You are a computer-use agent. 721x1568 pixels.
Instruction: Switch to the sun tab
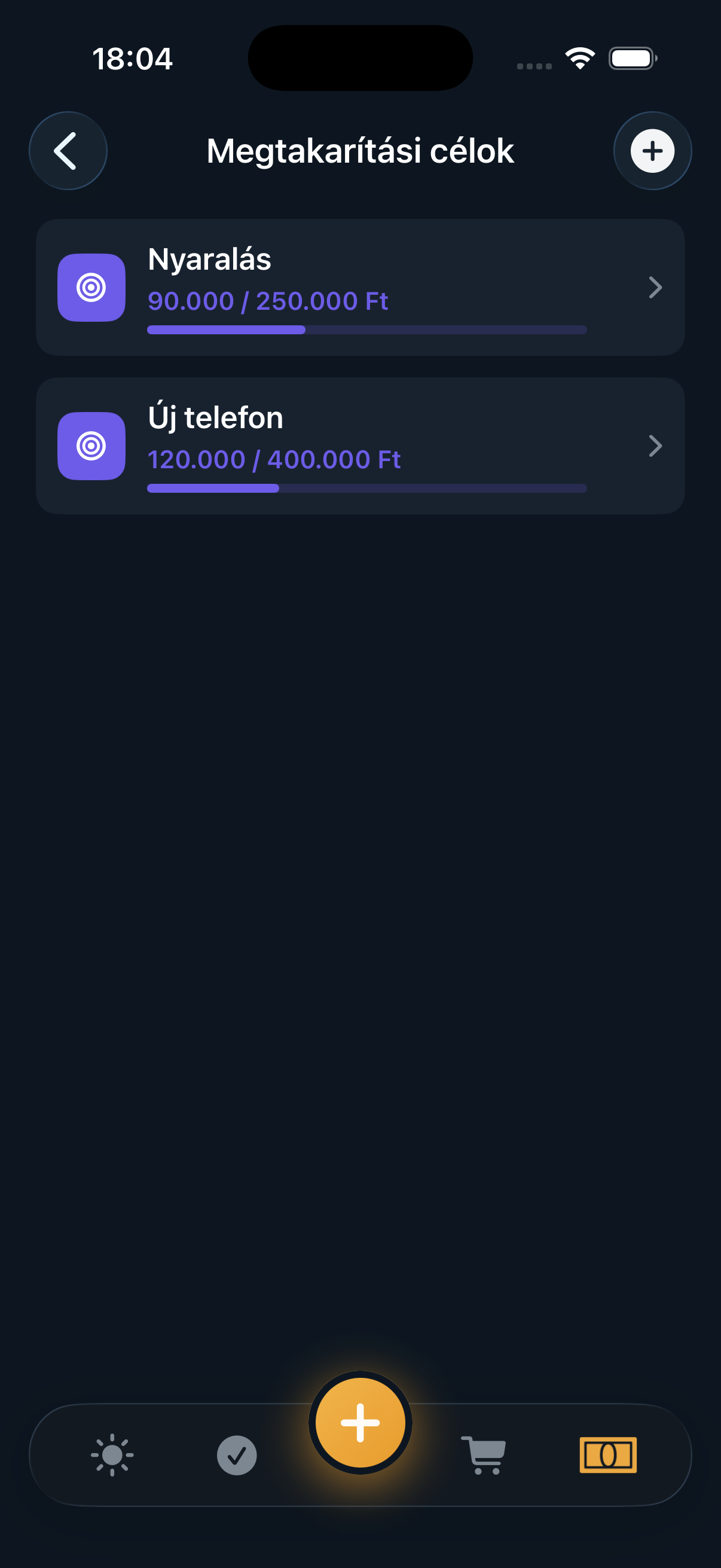pos(112,1455)
